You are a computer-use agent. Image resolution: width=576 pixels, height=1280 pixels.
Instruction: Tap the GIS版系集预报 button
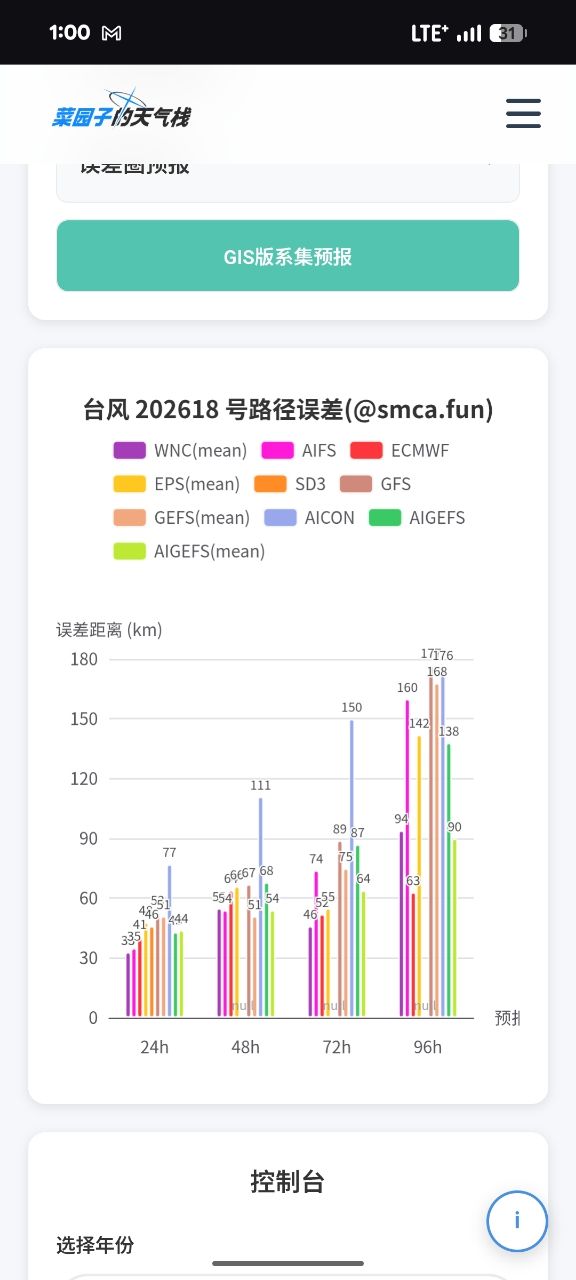pyautogui.click(x=288, y=257)
